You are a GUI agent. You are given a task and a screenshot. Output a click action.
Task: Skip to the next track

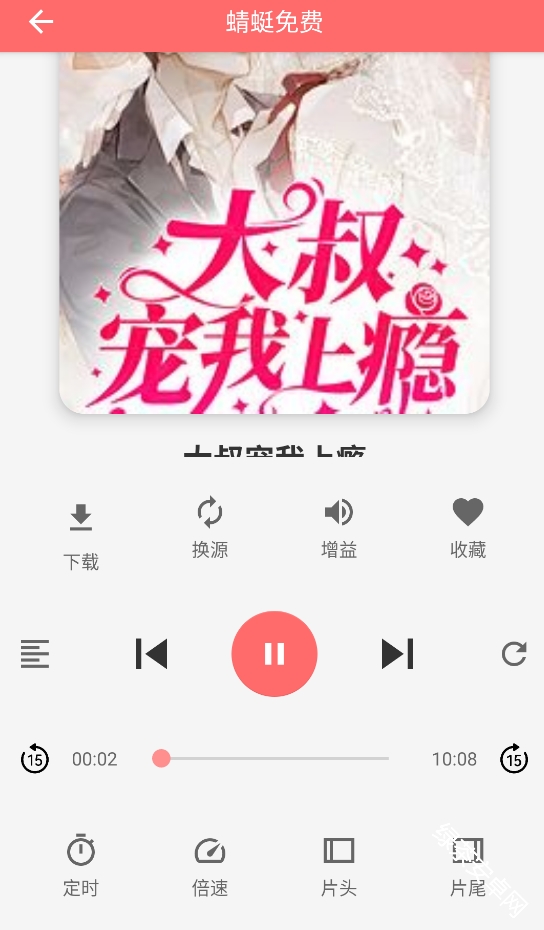point(397,654)
